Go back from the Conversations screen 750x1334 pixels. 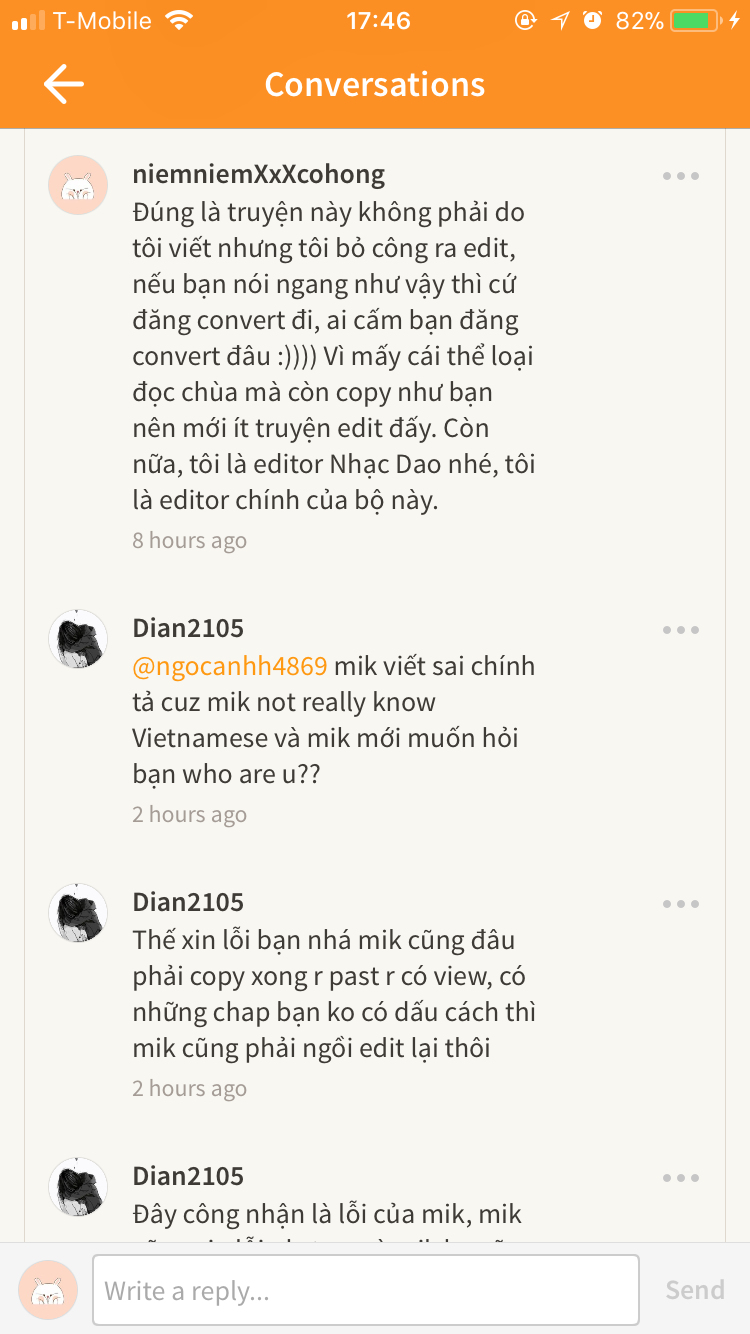[63, 85]
